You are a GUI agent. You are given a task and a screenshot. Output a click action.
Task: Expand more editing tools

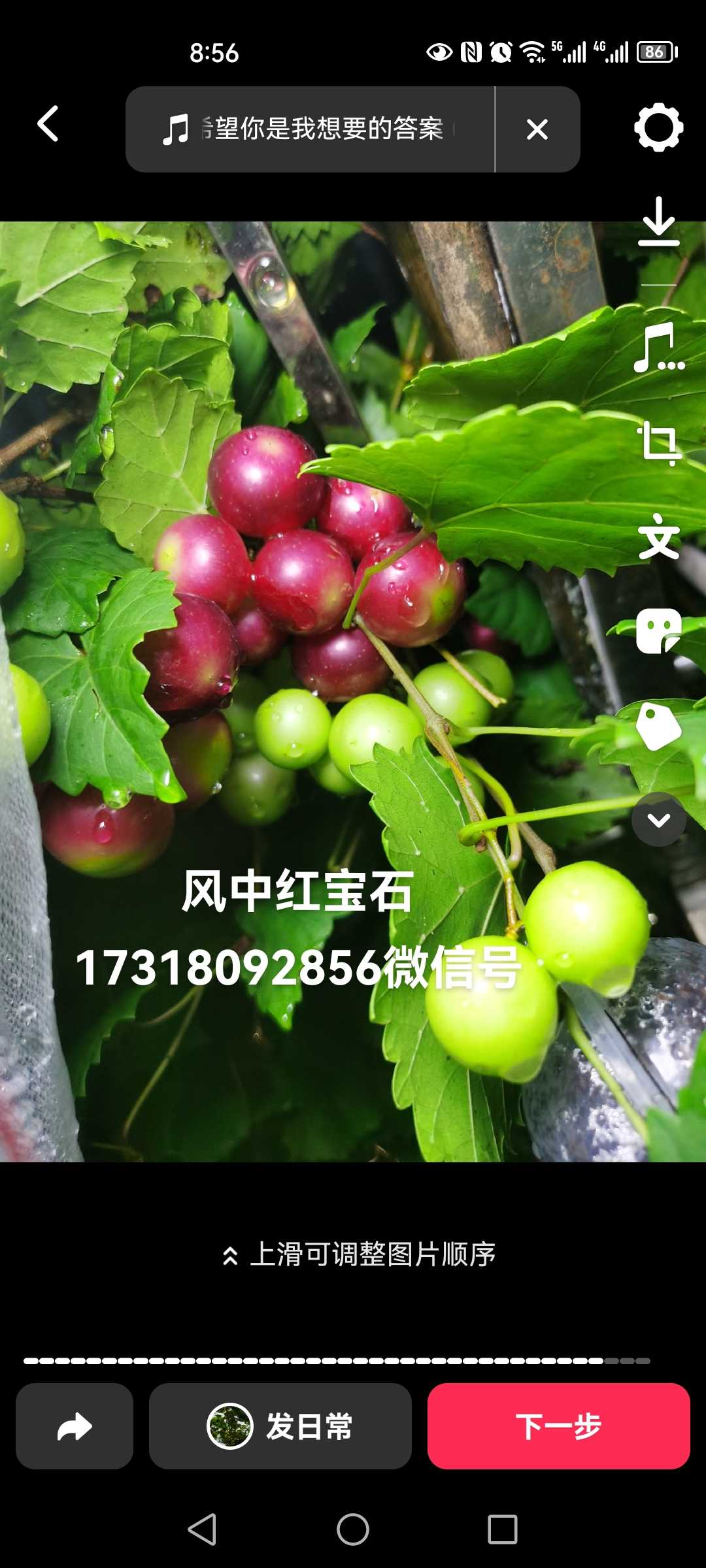(x=658, y=819)
